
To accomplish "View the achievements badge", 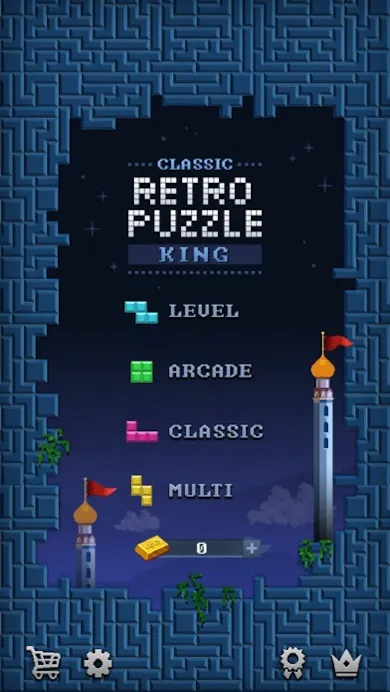I will pos(292,662).
